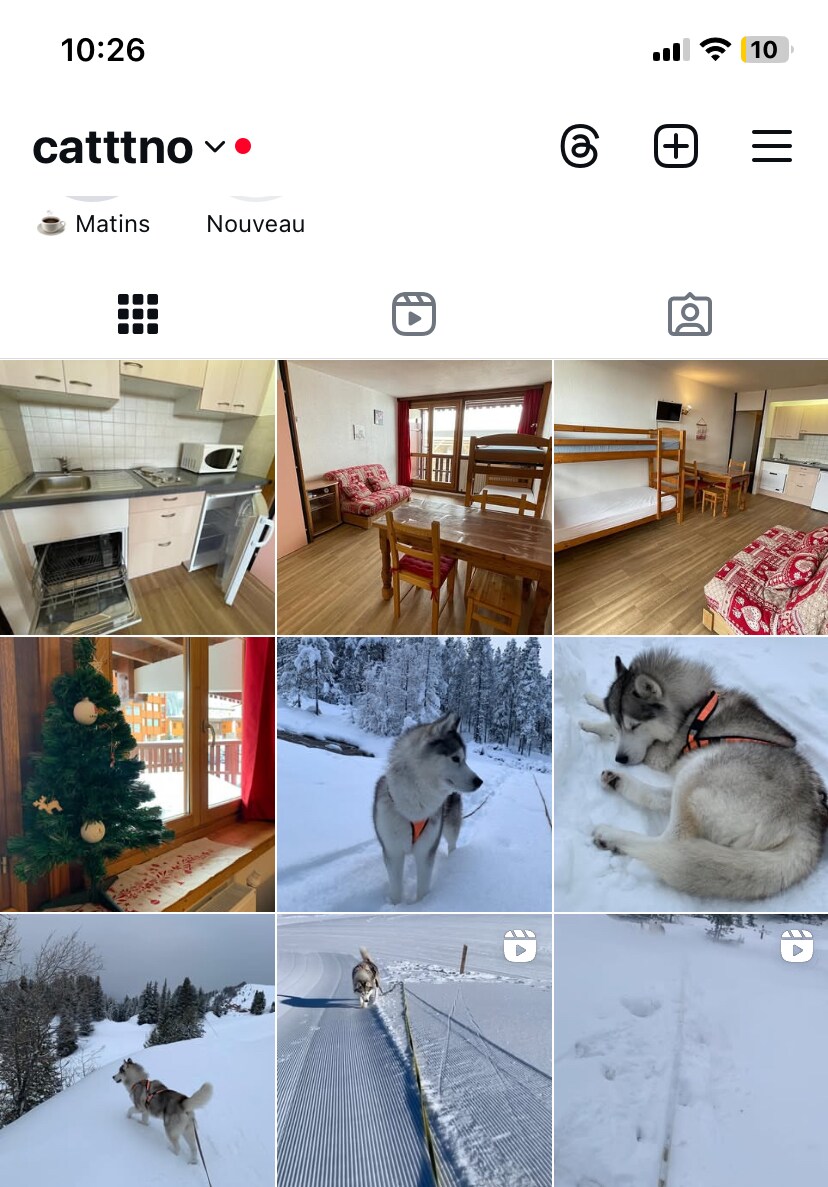Open the kitchen with dishwasher post
Image resolution: width=828 pixels, height=1187 pixels.
[137, 497]
